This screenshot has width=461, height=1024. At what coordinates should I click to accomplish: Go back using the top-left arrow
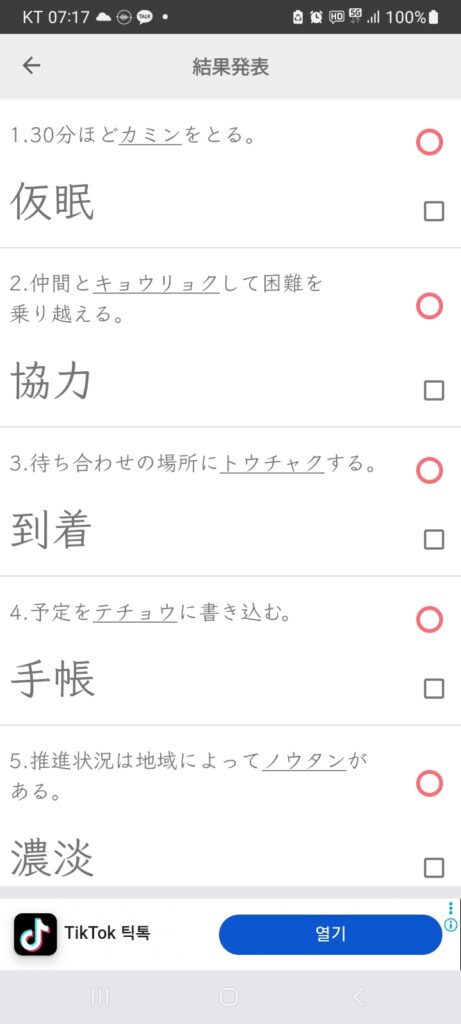click(x=31, y=65)
